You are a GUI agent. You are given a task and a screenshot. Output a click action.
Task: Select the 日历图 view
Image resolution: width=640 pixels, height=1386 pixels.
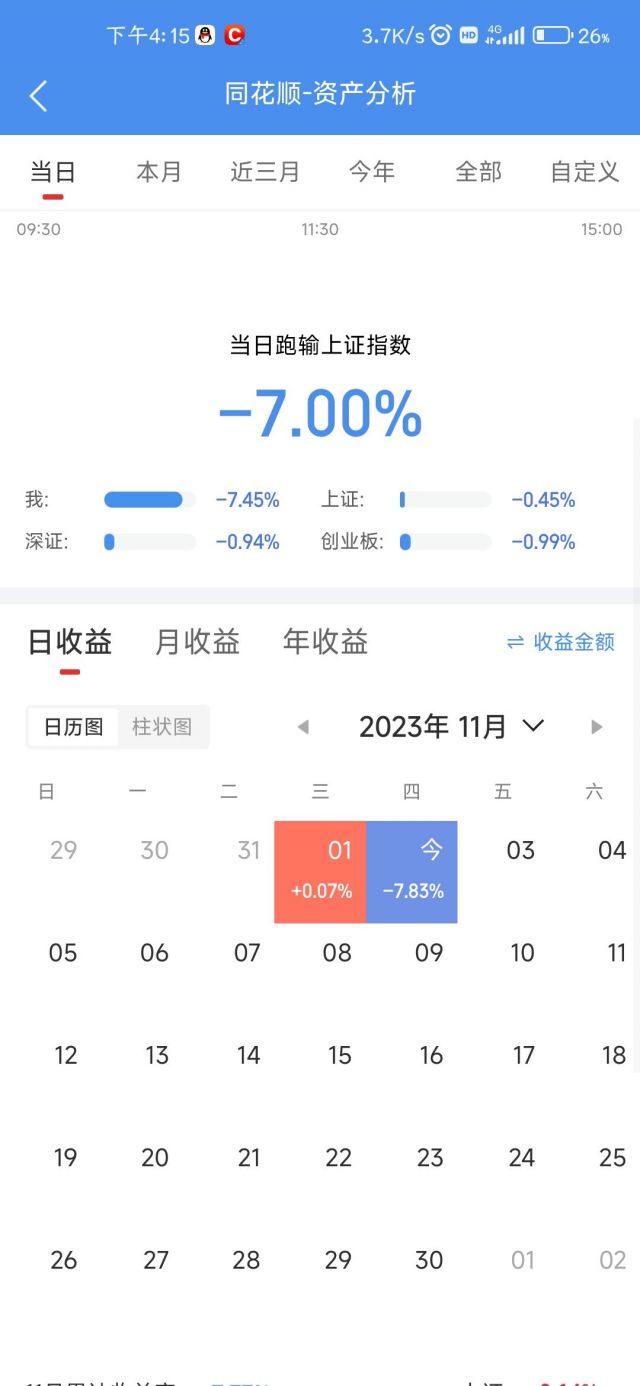[x=73, y=727]
